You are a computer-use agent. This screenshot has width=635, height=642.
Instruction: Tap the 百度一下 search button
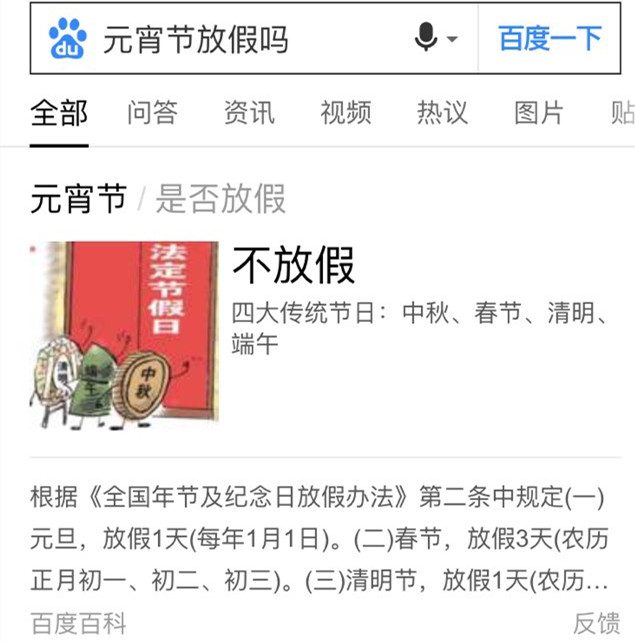coord(551,39)
